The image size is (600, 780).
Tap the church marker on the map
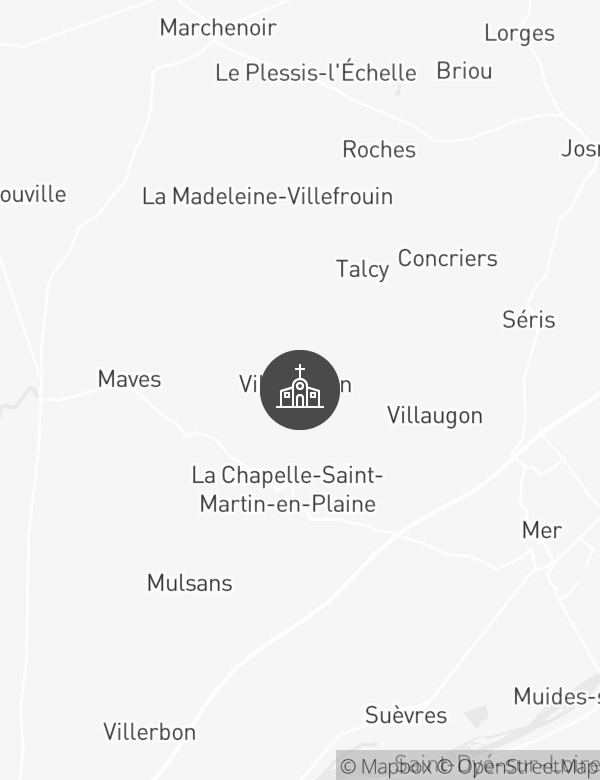click(x=300, y=390)
